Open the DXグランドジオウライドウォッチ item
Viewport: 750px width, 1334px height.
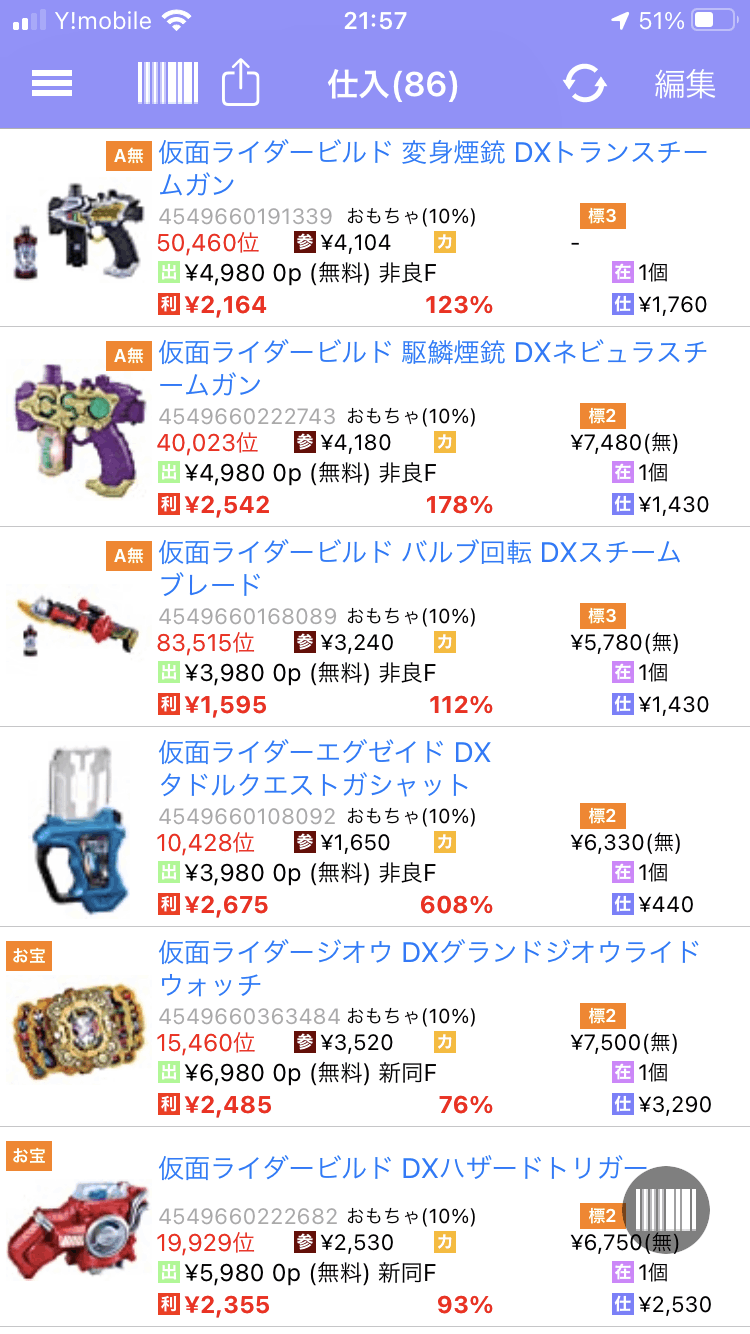(430, 968)
